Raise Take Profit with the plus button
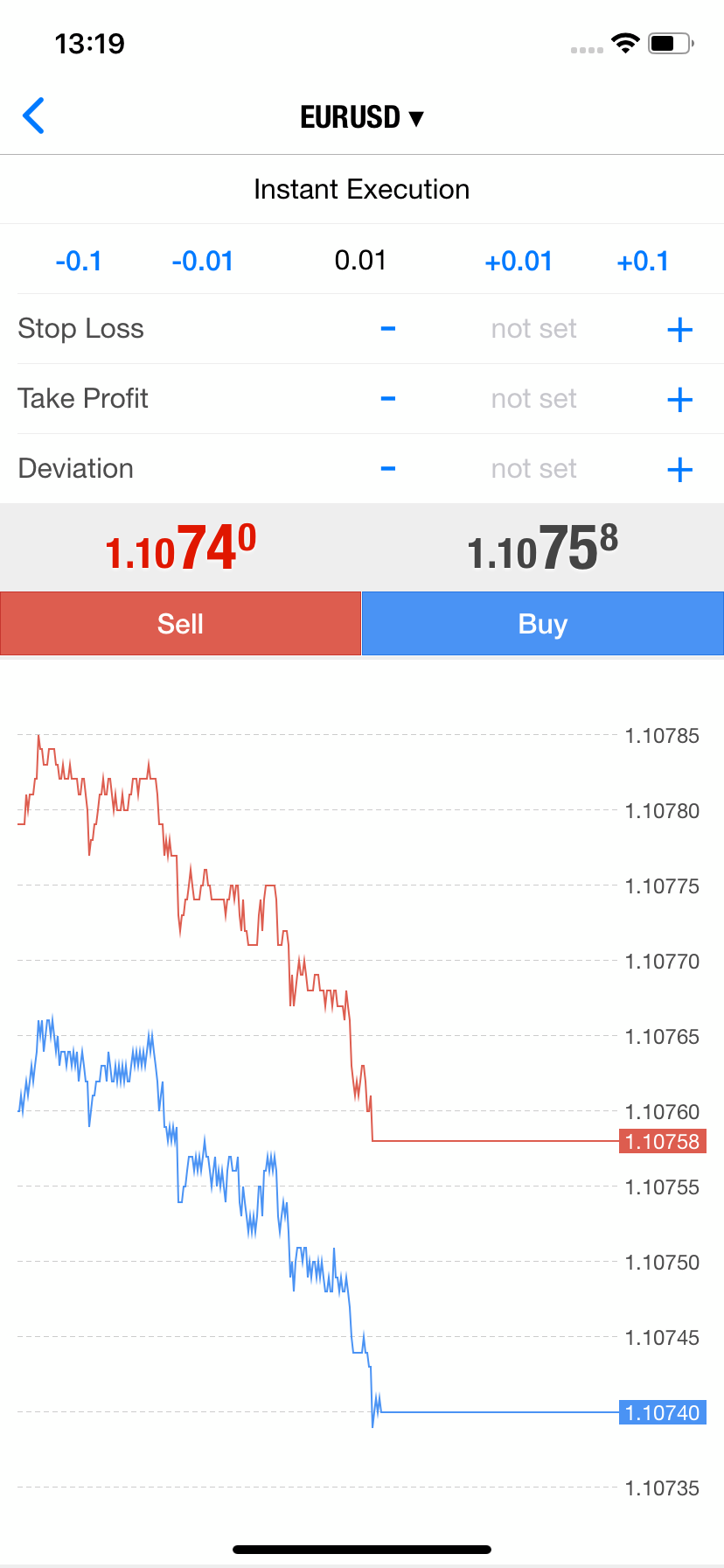The image size is (724, 1568). [x=679, y=400]
